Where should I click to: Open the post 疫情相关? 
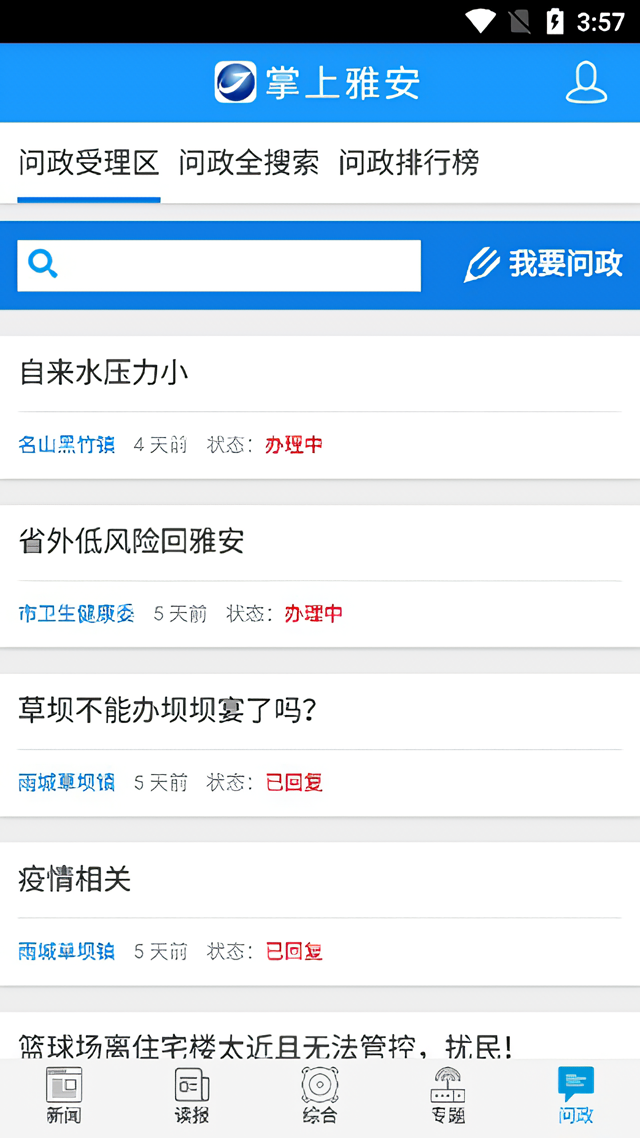click(x=76, y=879)
